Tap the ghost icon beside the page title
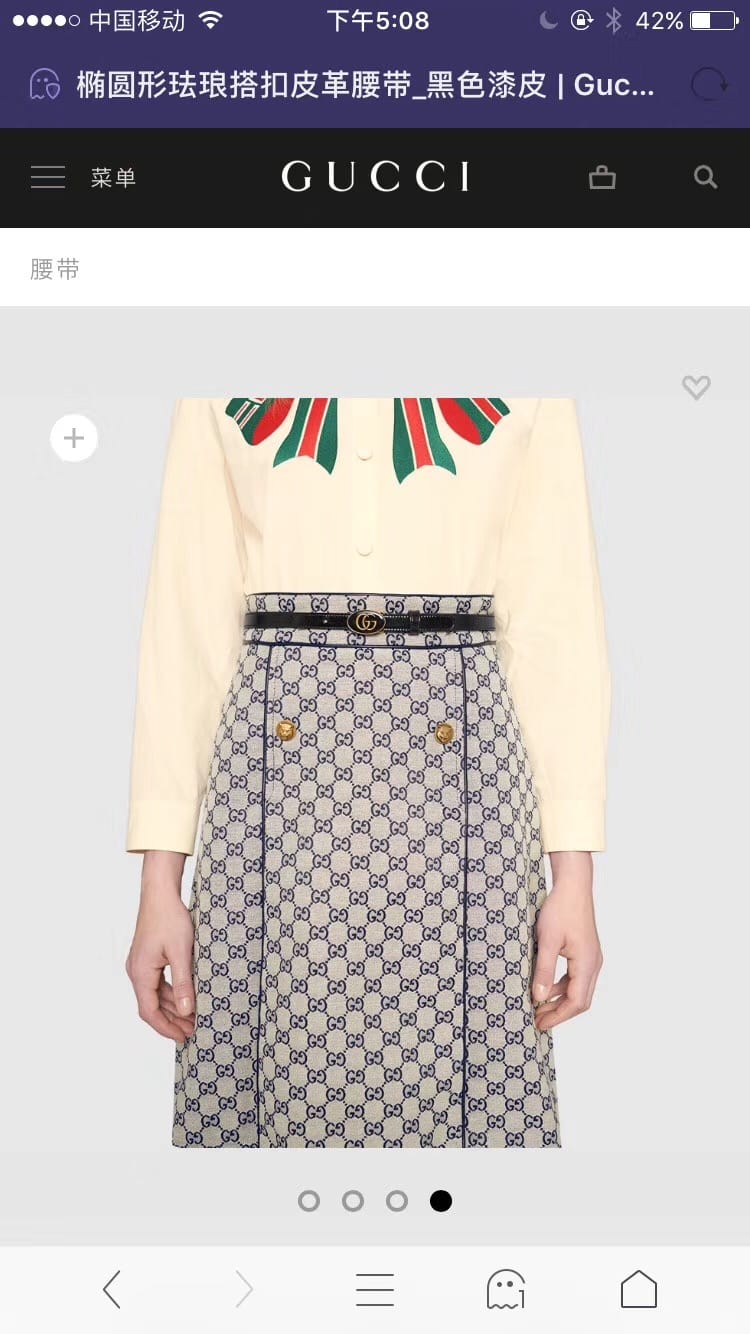 (44, 85)
